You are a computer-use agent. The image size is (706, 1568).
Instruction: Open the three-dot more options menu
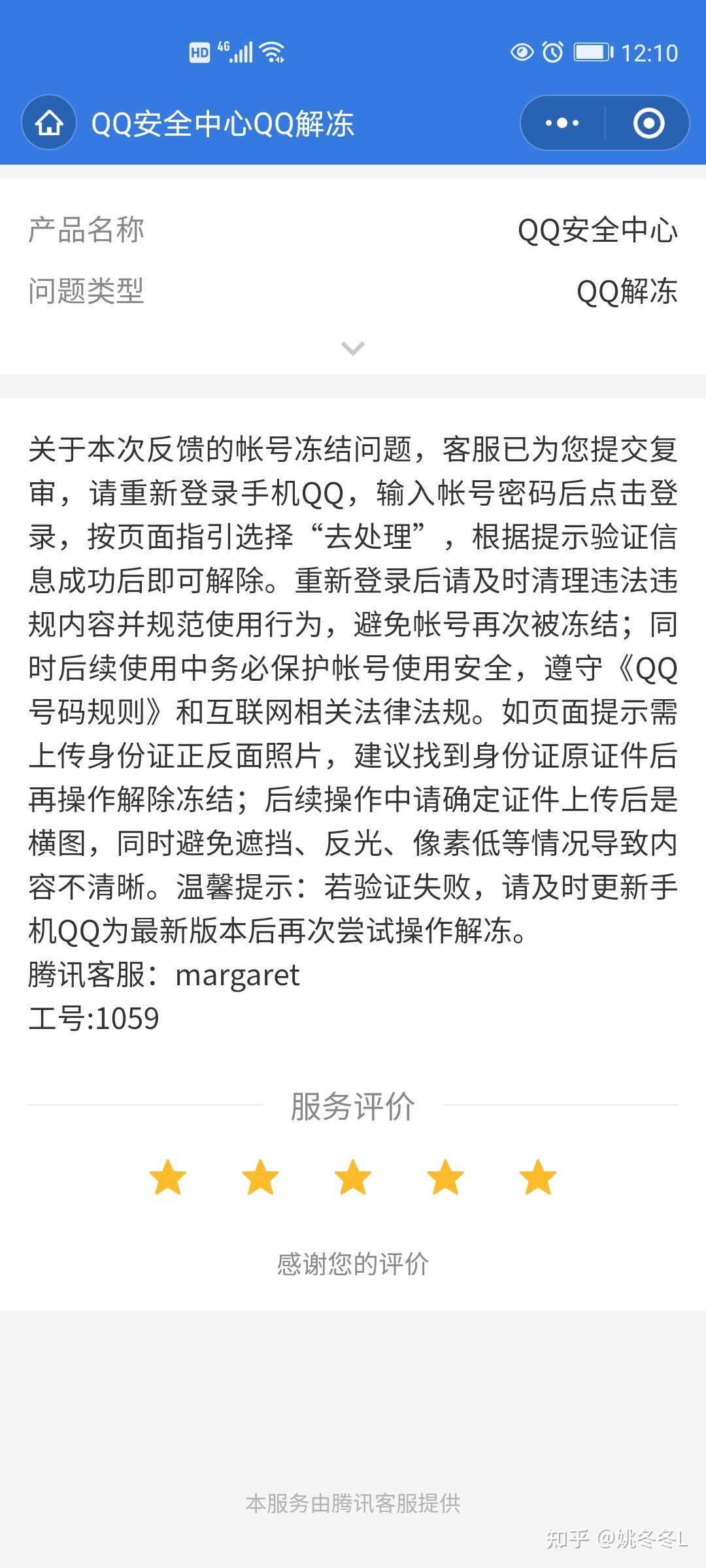[x=561, y=122]
